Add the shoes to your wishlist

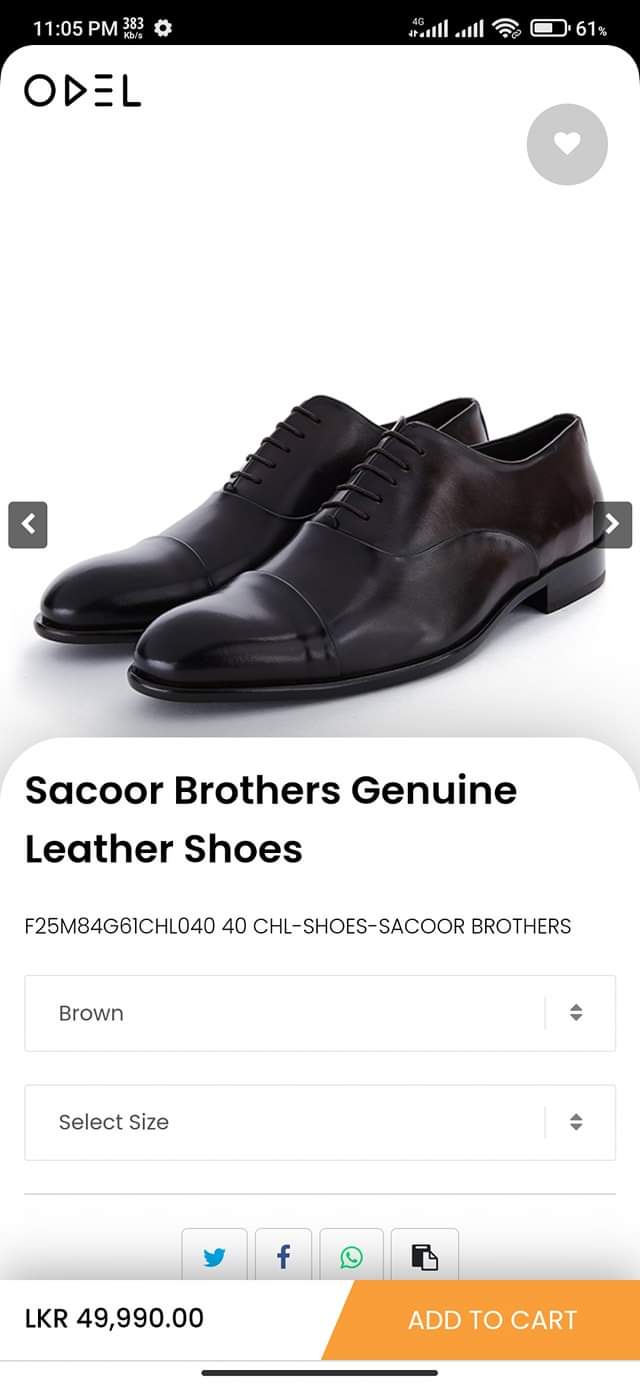(x=567, y=144)
